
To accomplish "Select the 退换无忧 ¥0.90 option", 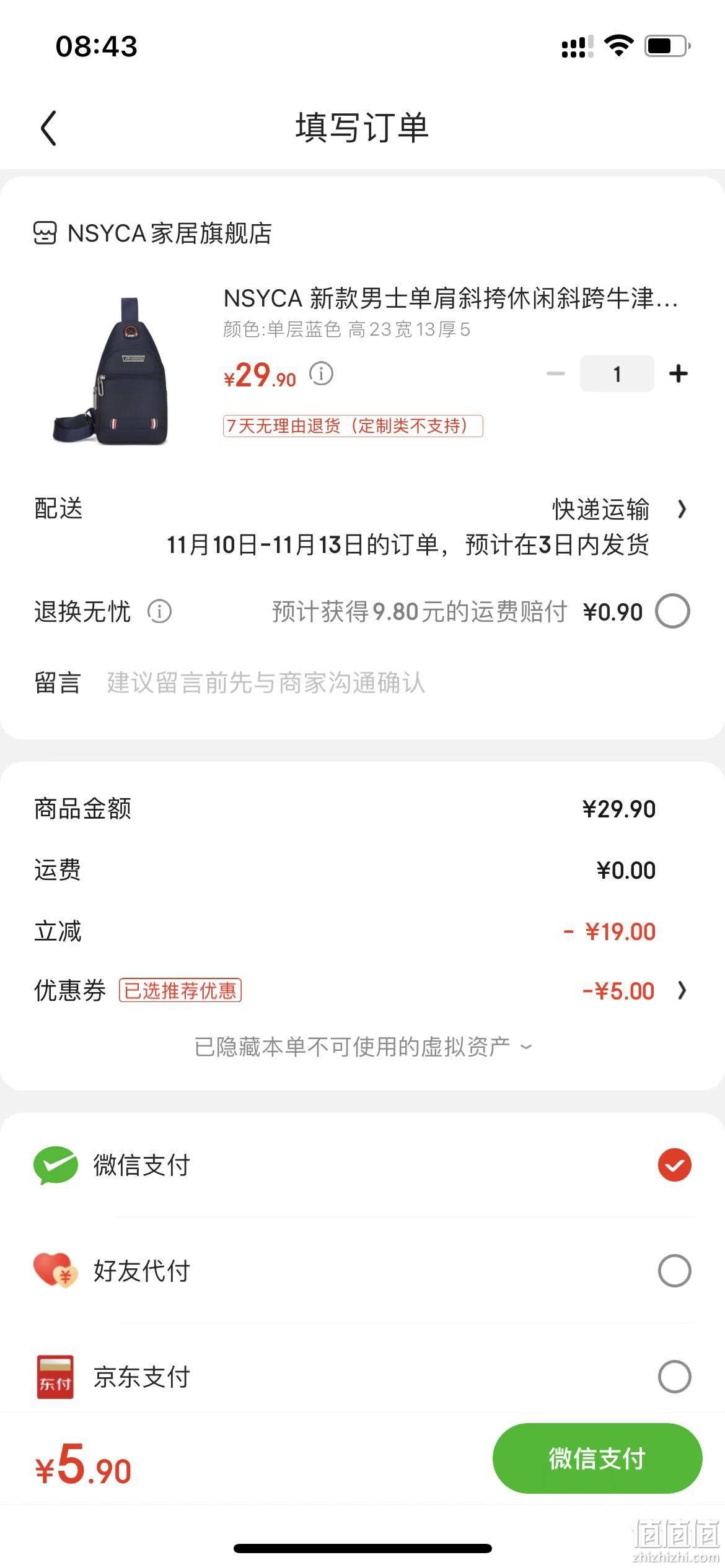I will click(x=673, y=611).
